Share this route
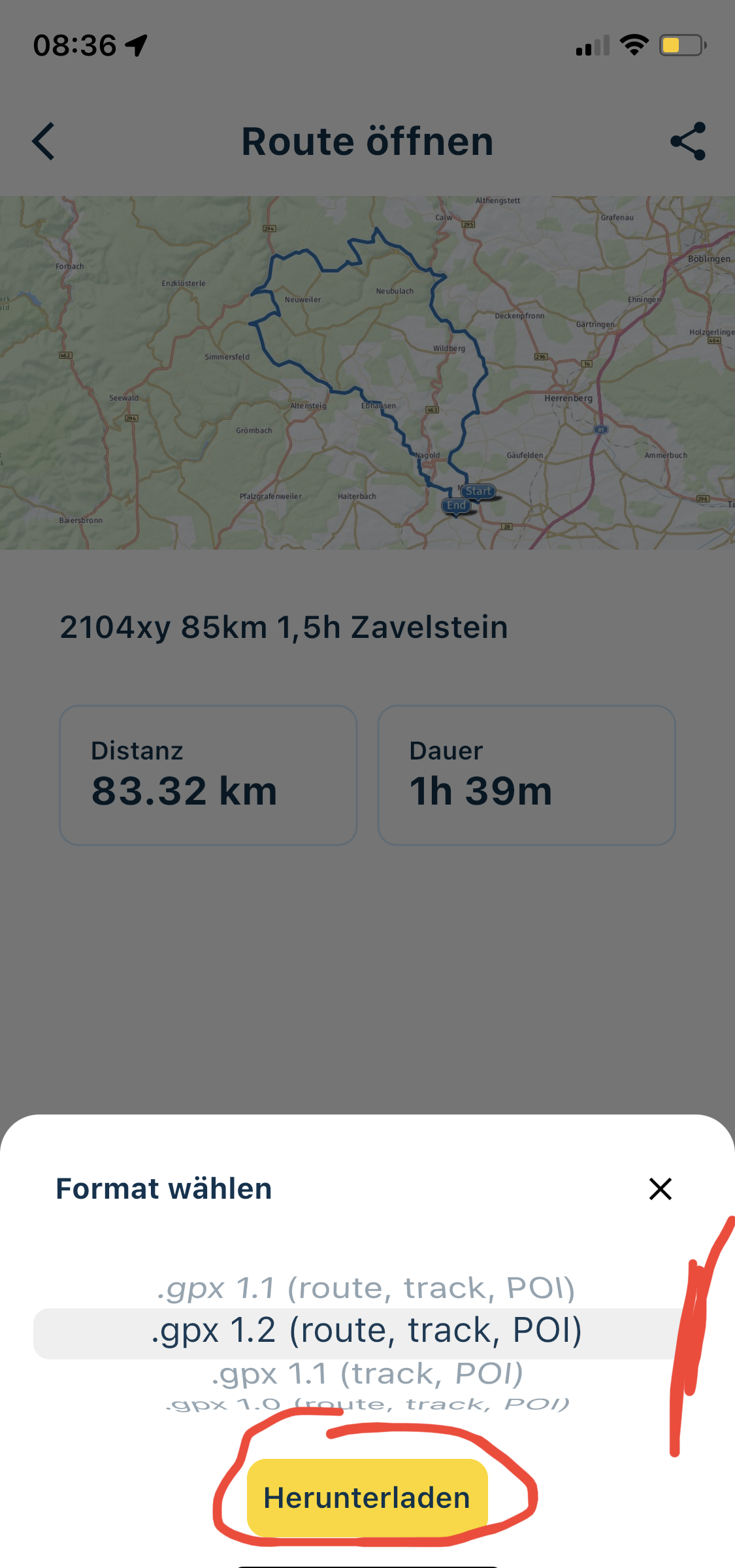 [688, 141]
